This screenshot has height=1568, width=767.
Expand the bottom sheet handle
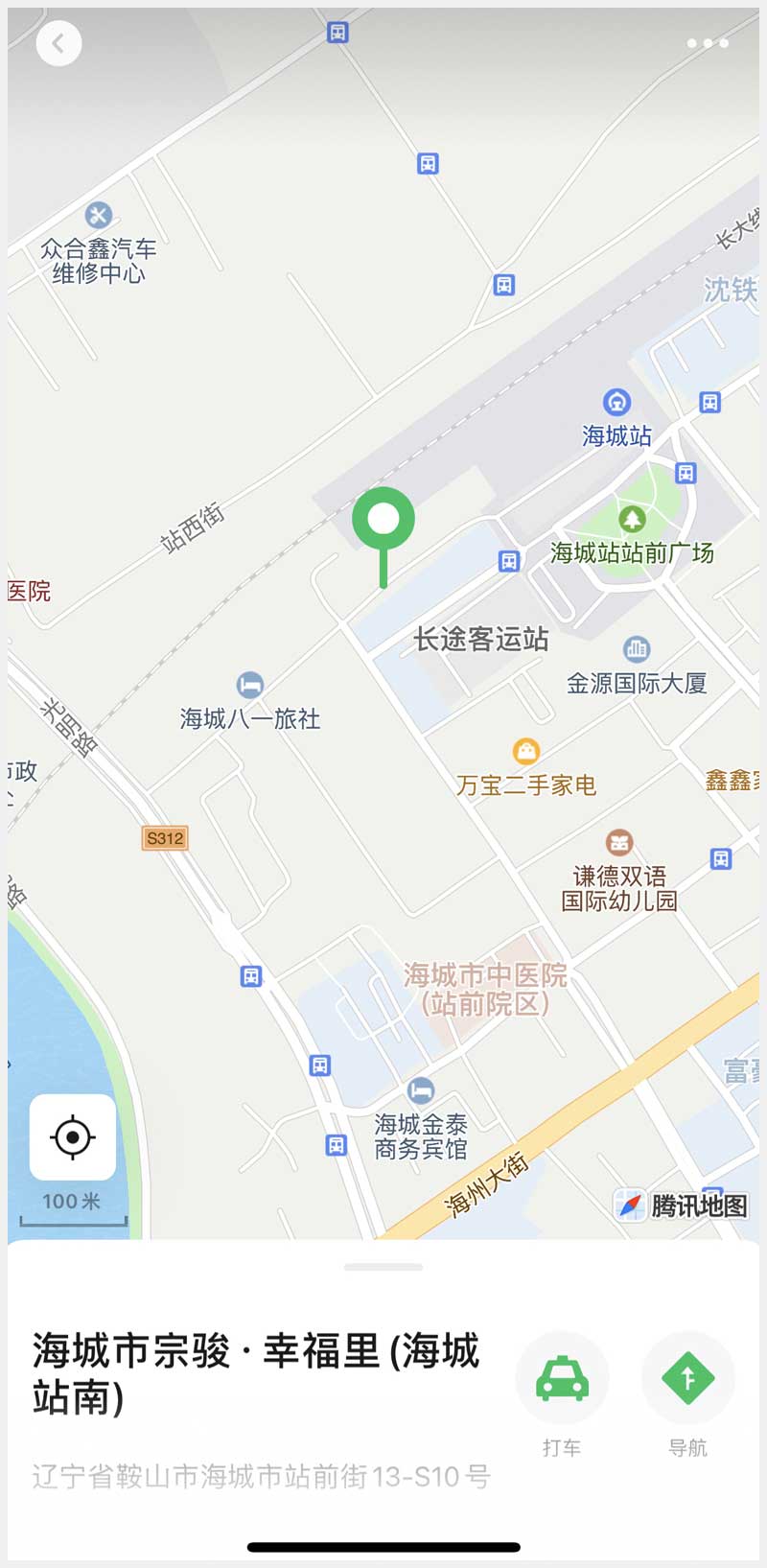point(383,1267)
